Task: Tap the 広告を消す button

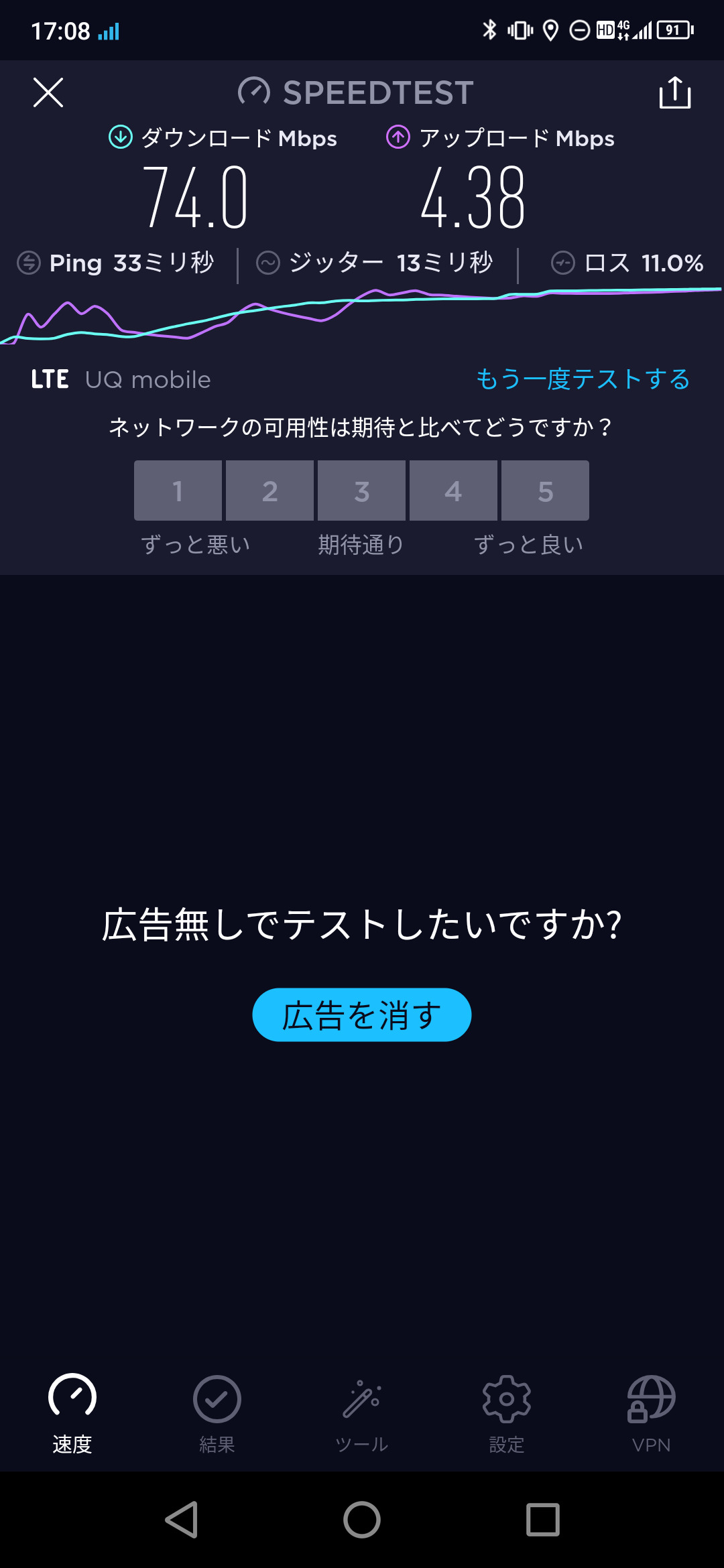Action: [x=362, y=1015]
